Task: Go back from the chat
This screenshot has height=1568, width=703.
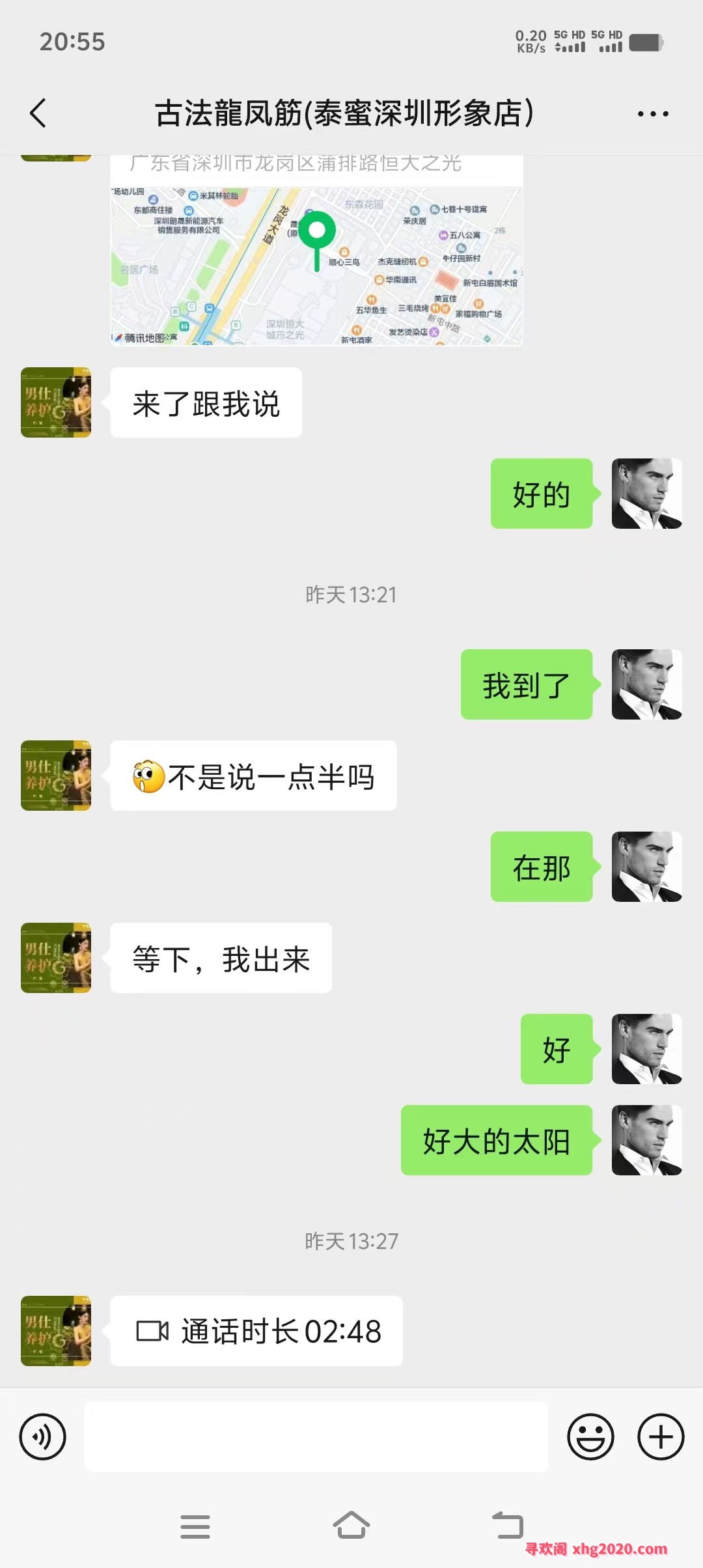Action: click(38, 113)
